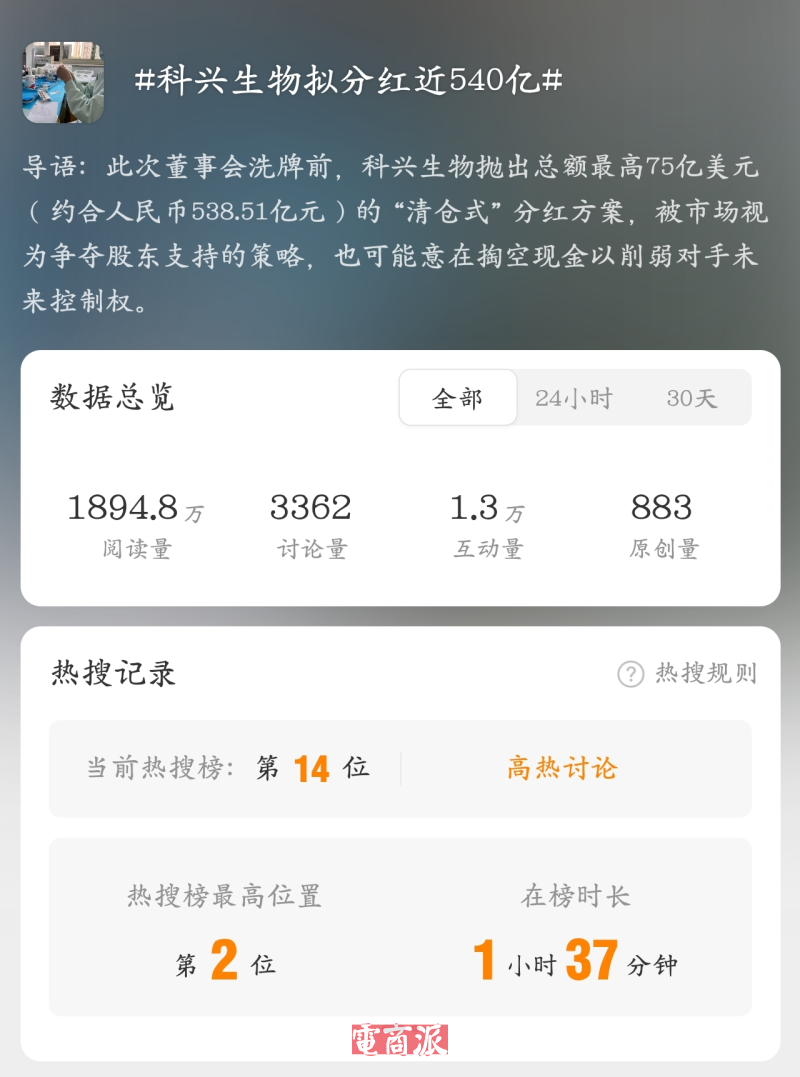Select the 全部 data overview tab
The width and height of the screenshot is (800, 1077).
point(458,398)
